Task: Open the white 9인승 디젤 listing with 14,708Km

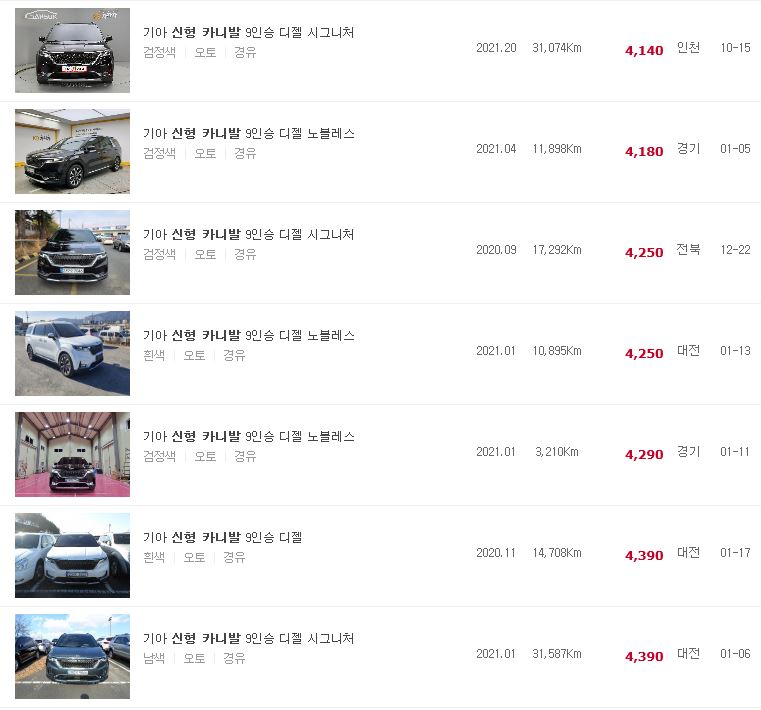Action: point(222,537)
